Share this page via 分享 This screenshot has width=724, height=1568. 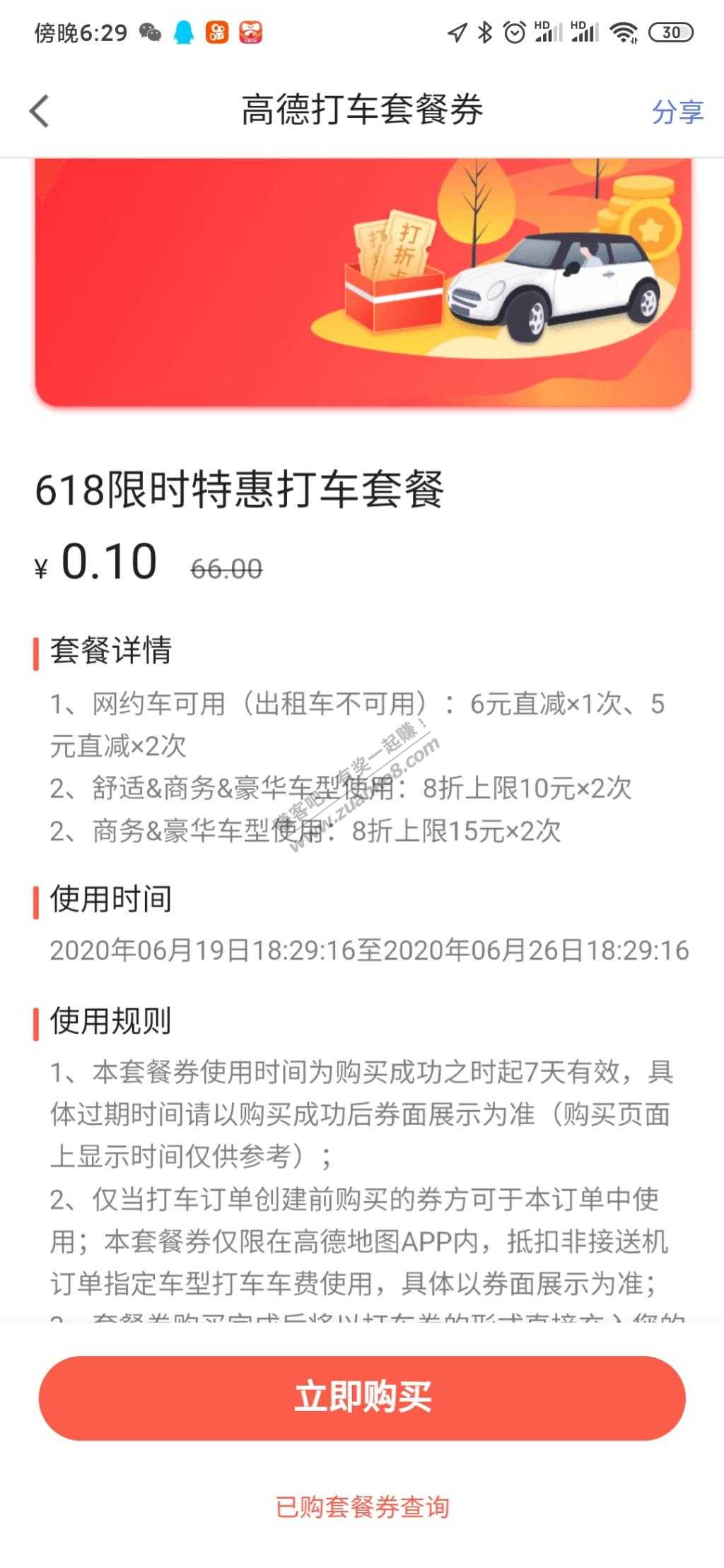pyautogui.click(x=677, y=112)
